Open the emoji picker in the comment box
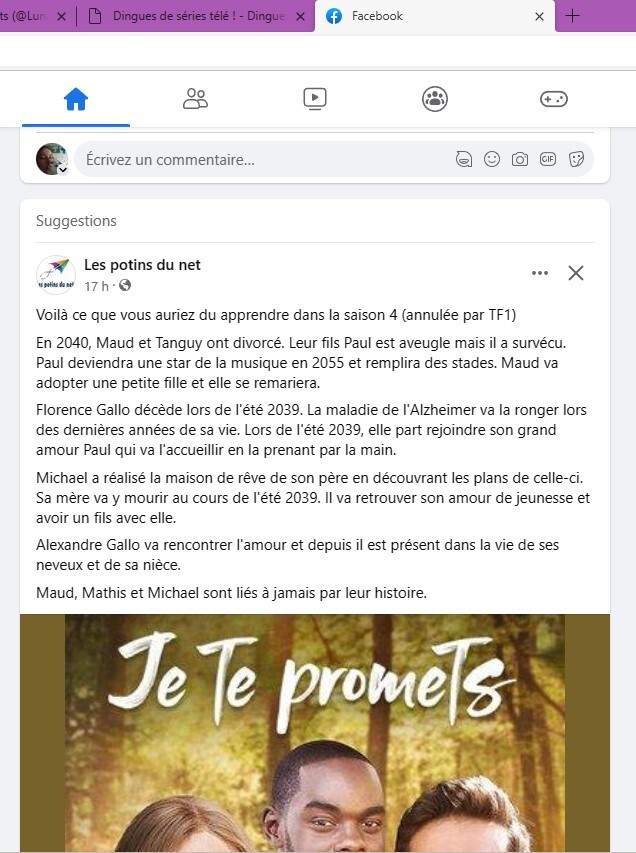 click(x=492, y=159)
